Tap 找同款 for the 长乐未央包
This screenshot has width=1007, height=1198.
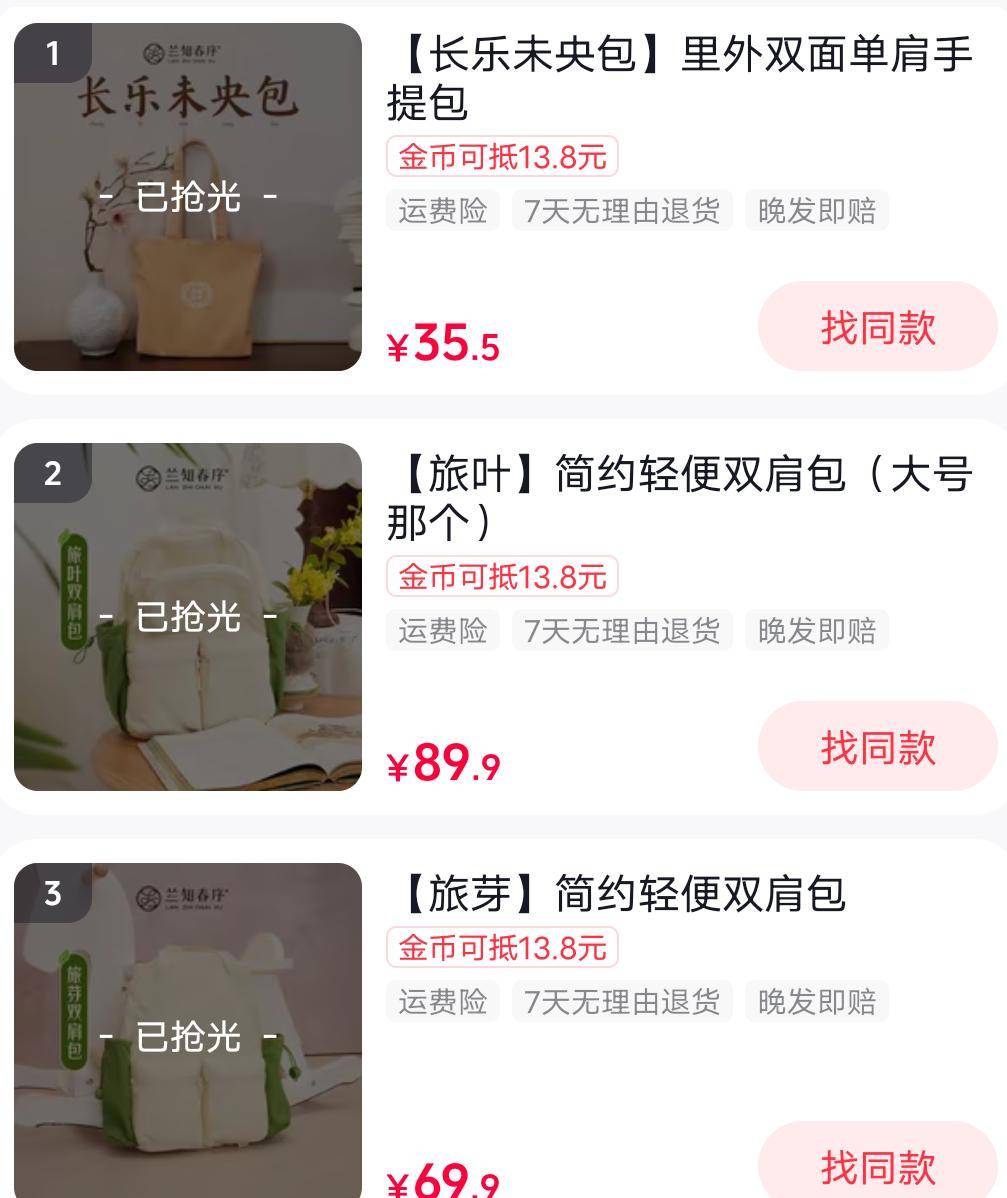click(x=877, y=327)
